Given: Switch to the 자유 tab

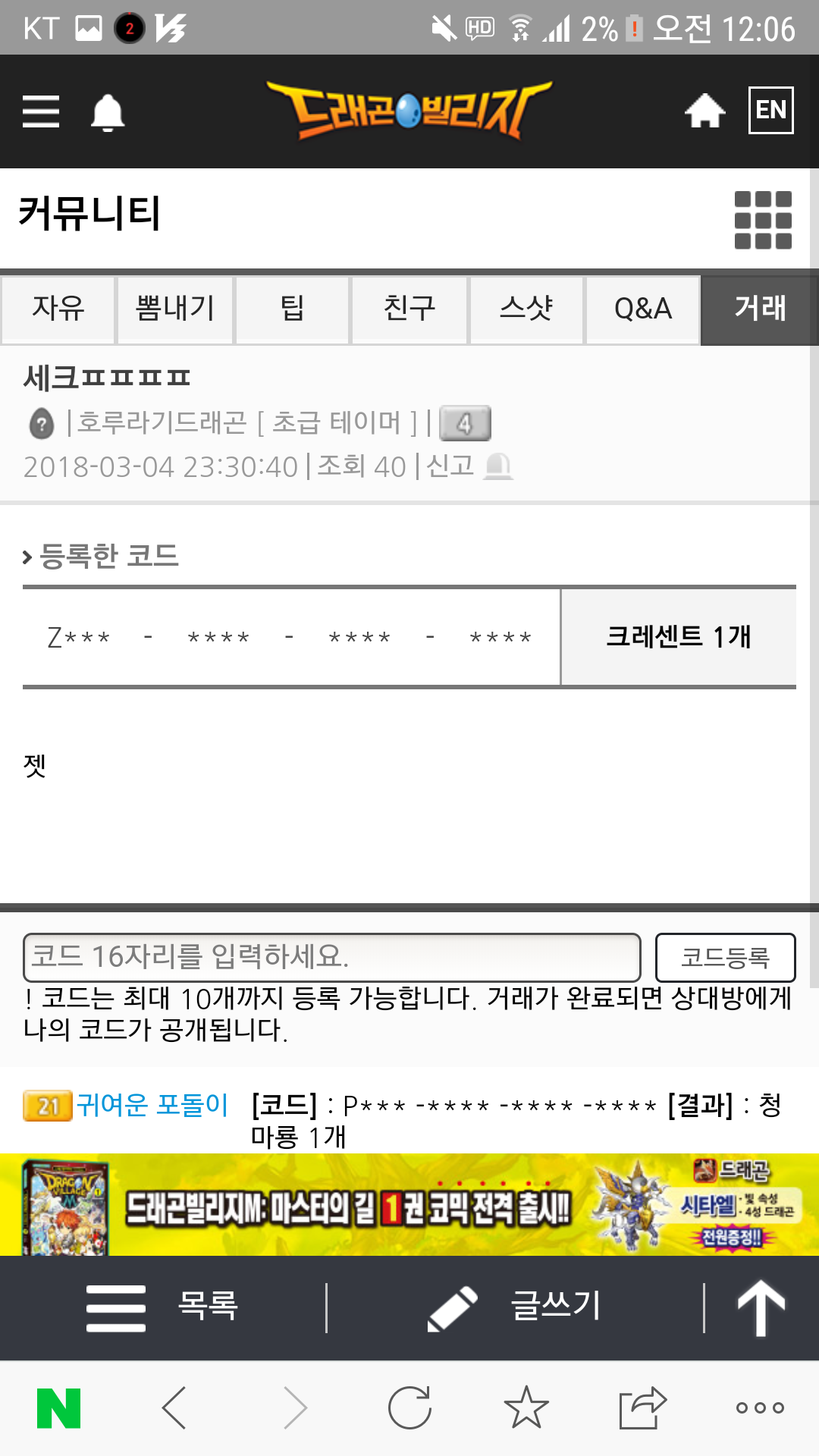Looking at the screenshot, I should point(58,309).
